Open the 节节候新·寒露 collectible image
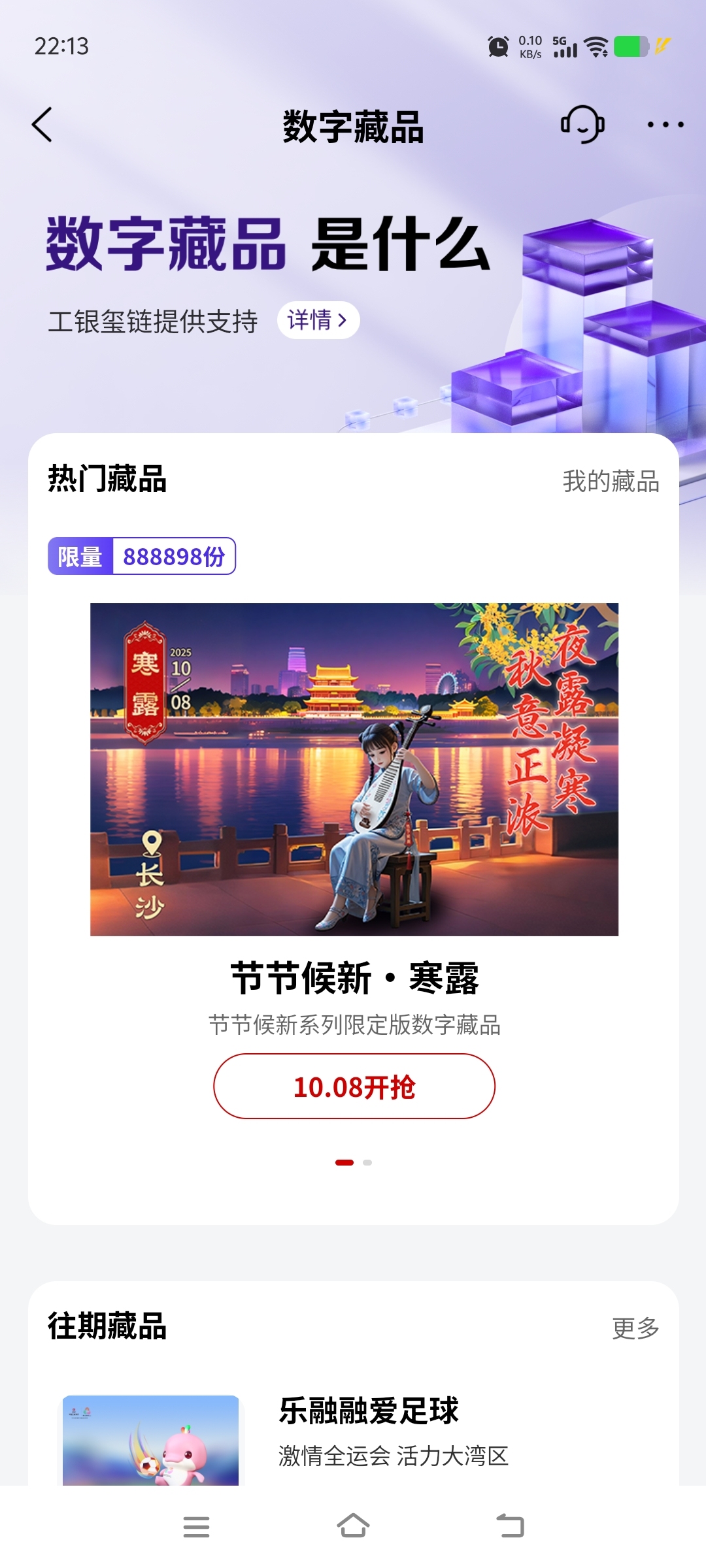Viewport: 706px width, 1568px height. pos(354,769)
